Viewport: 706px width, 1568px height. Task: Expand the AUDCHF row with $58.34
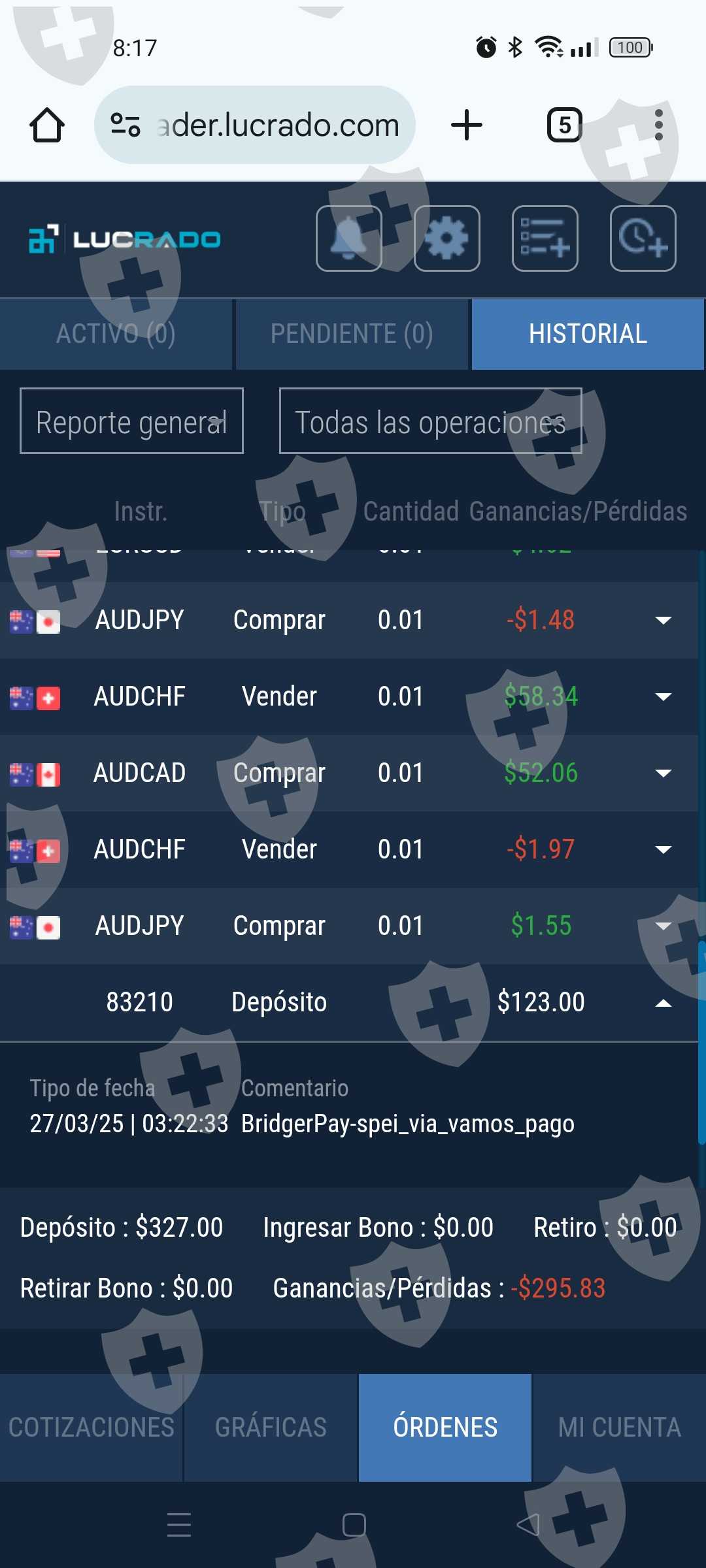664,696
